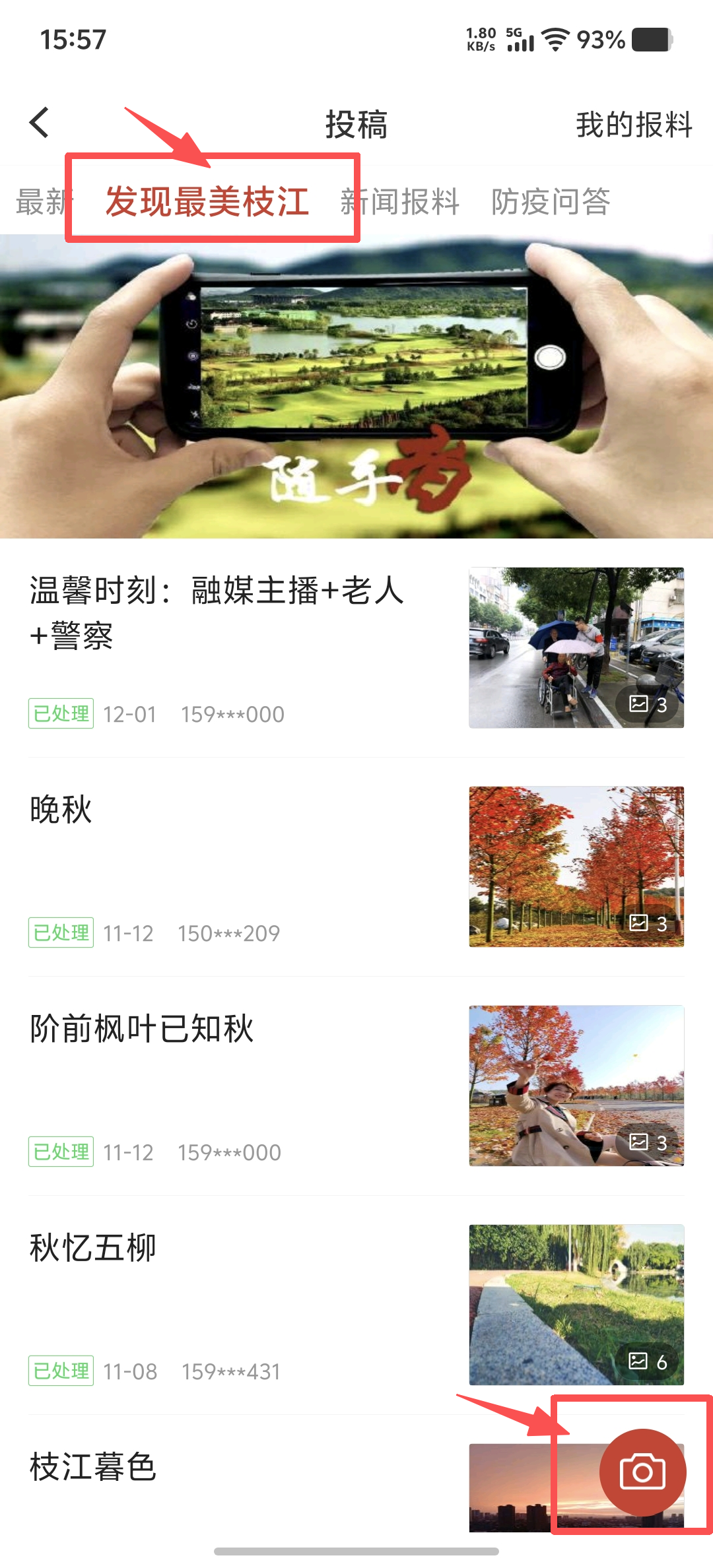Switch to the 最新 tab
The width and height of the screenshot is (713, 1568).
coord(40,202)
